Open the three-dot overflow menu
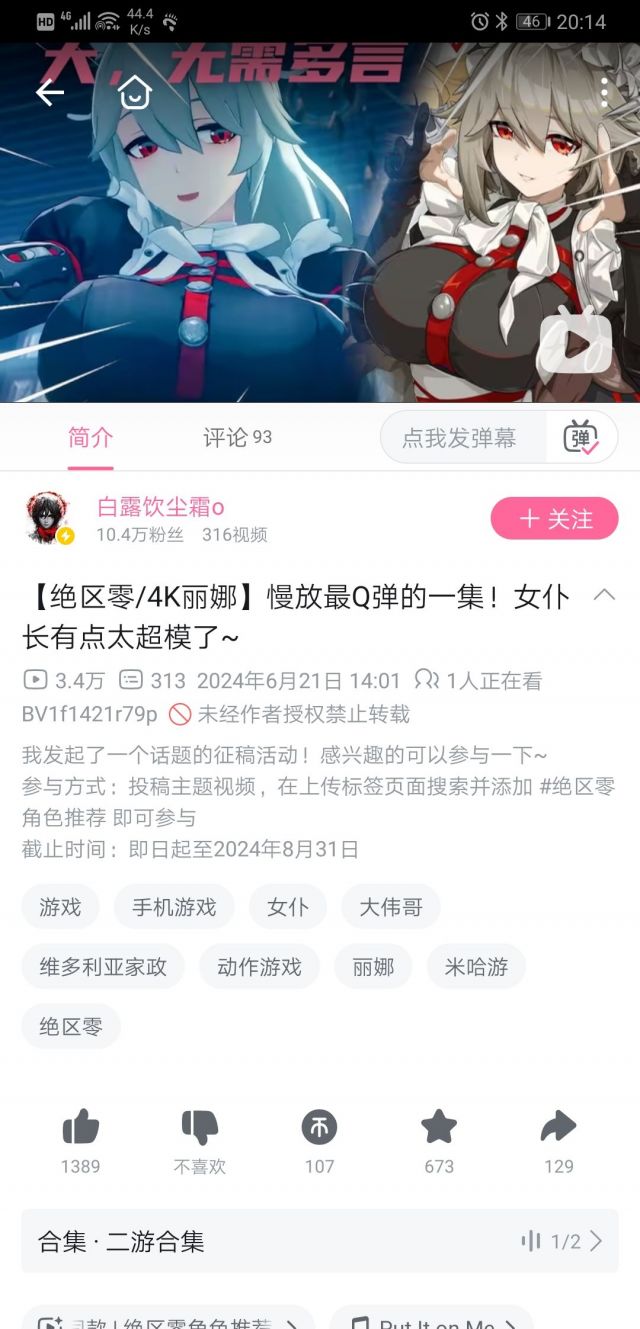640x1329 pixels. [604, 93]
